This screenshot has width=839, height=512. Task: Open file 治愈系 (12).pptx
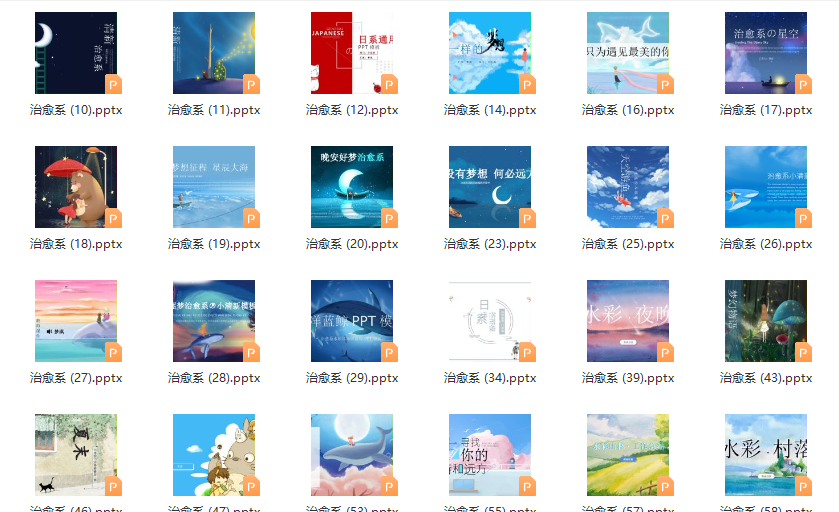[x=352, y=53]
